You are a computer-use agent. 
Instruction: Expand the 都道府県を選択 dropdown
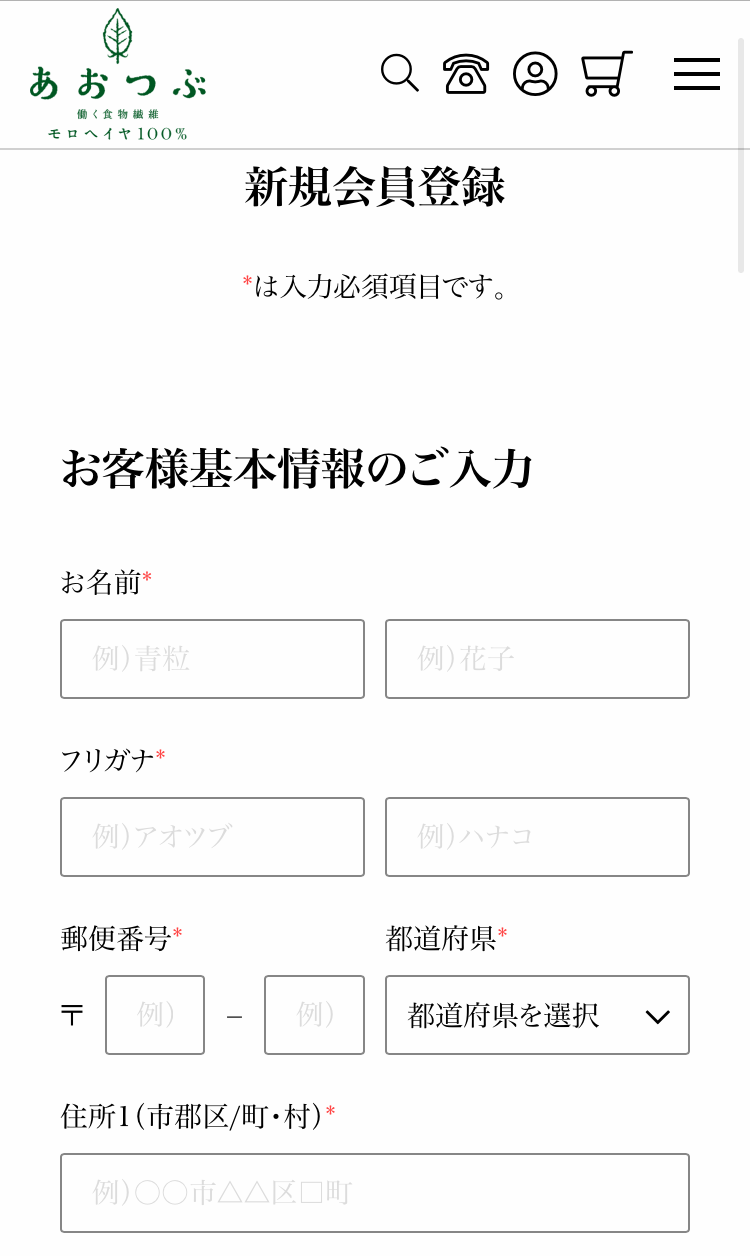point(537,1015)
